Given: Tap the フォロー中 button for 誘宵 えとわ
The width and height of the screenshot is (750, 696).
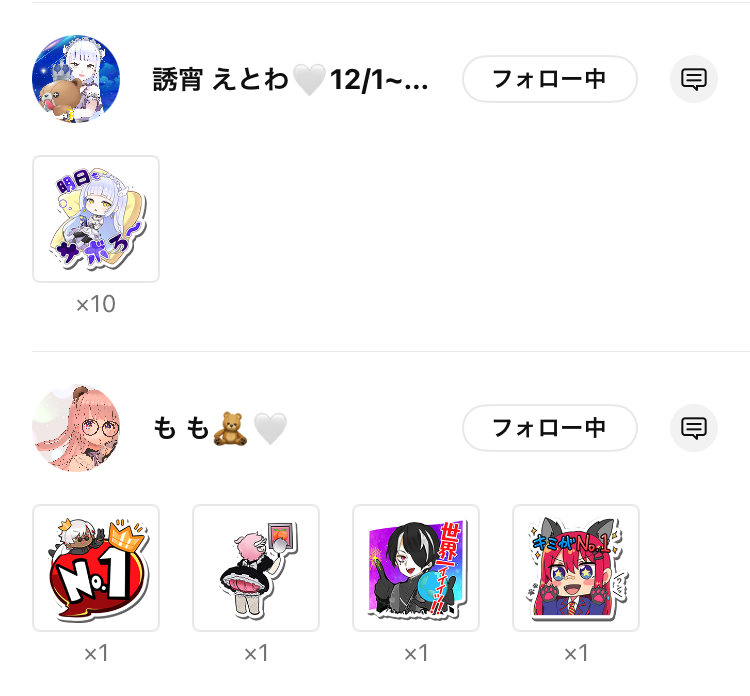Looking at the screenshot, I should point(549,79).
